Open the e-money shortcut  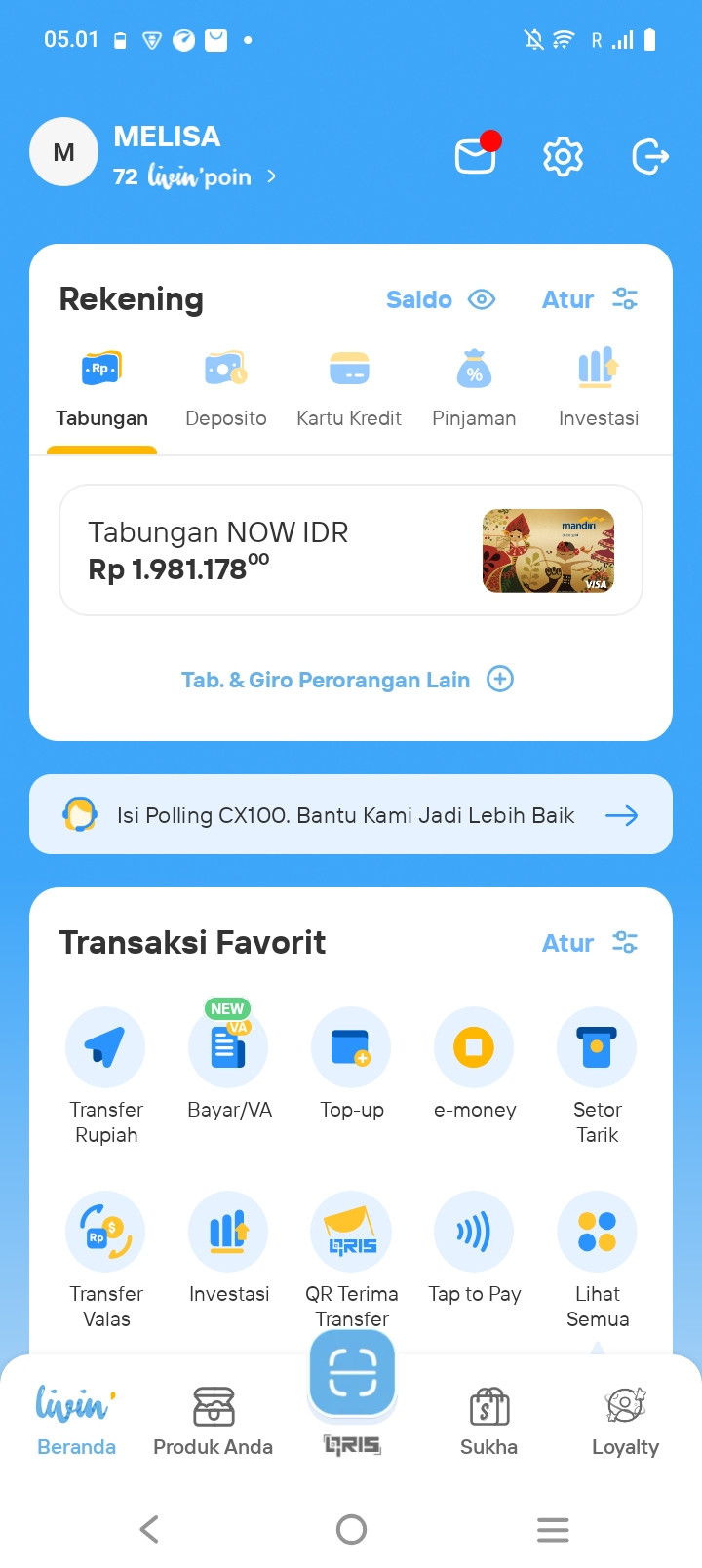tap(474, 1064)
